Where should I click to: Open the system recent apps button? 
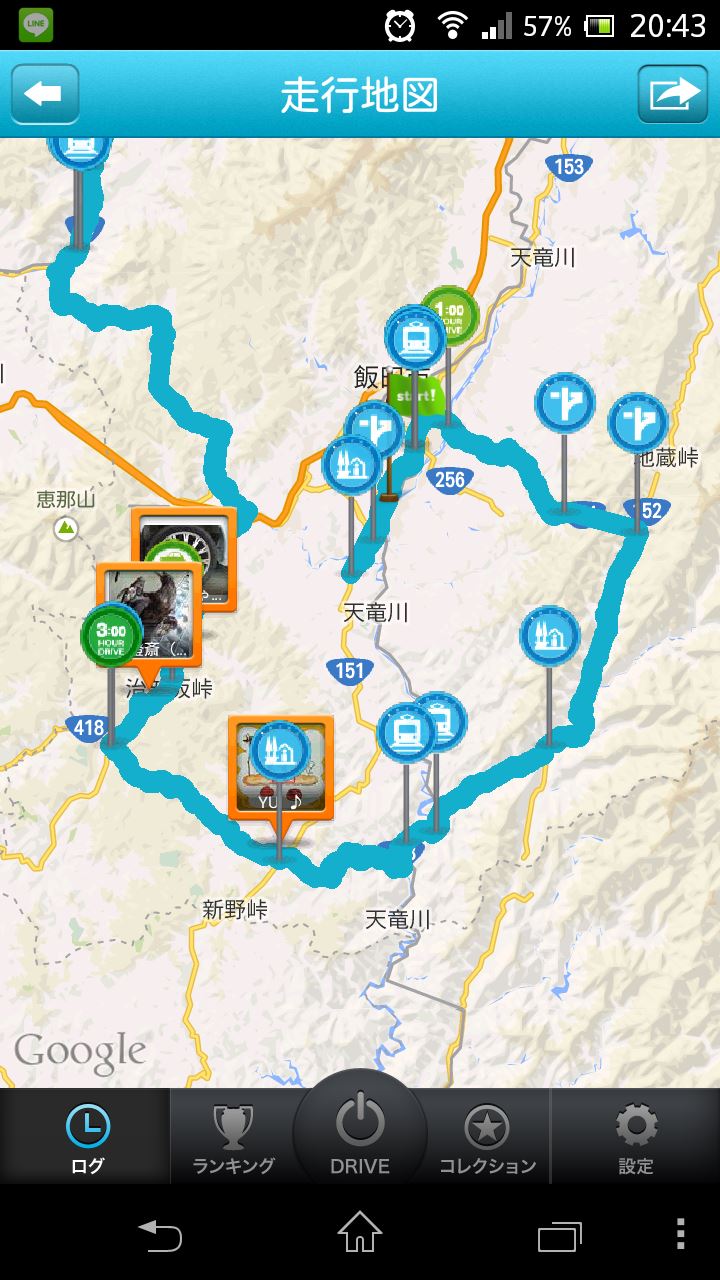[559, 1235]
